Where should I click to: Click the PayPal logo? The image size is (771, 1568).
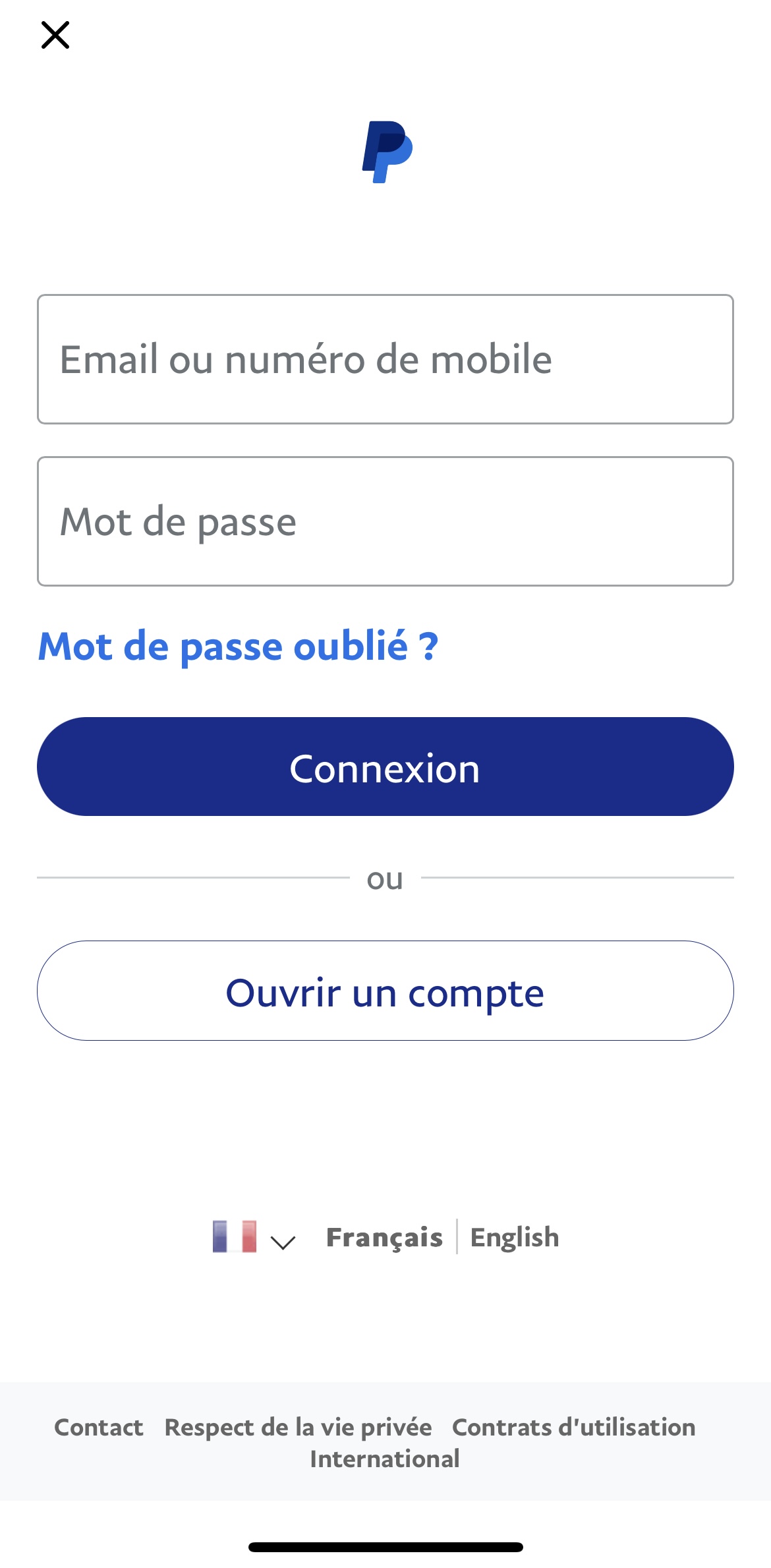(x=385, y=152)
